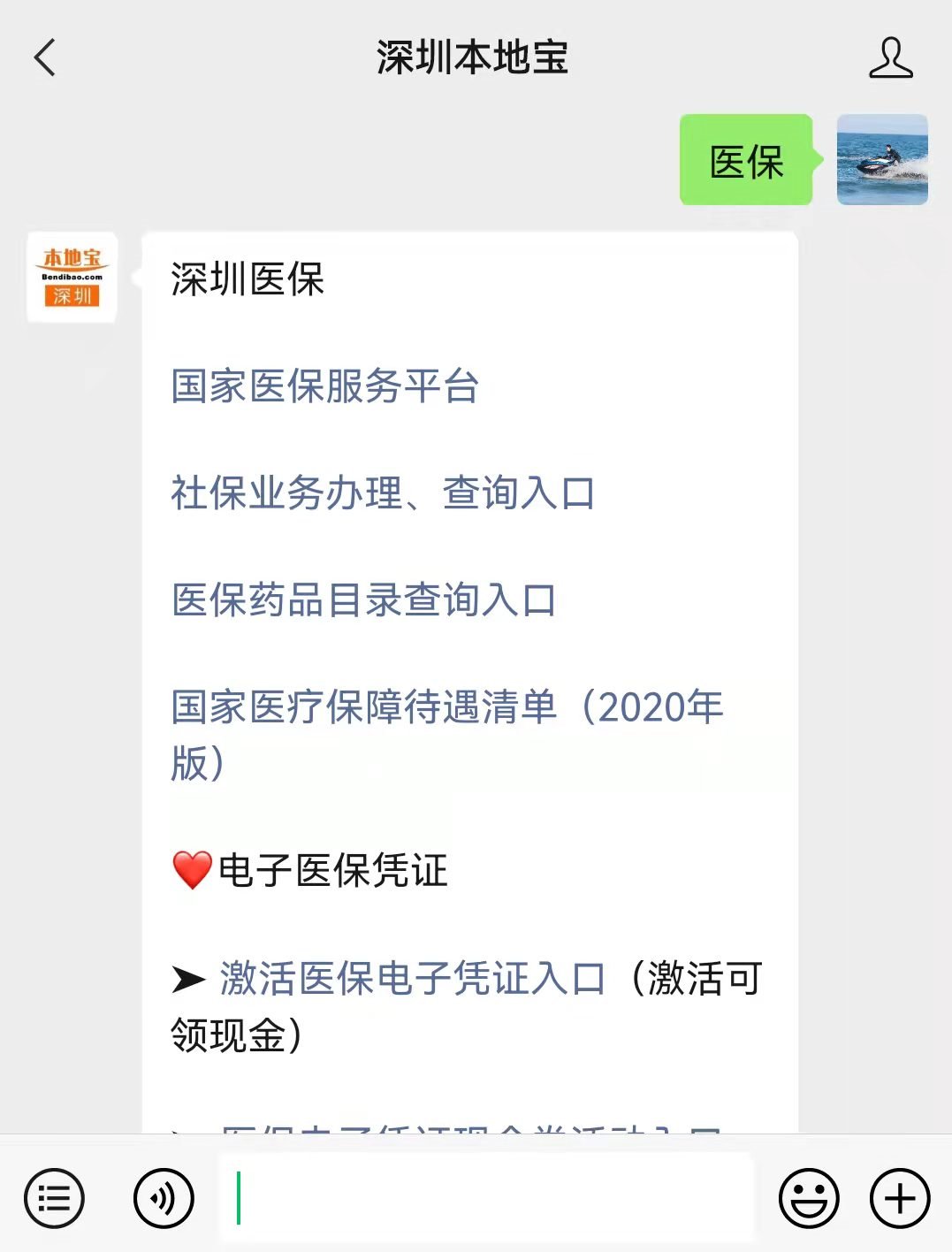Open the emoji picker
952x1252 pixels.
pyautogui.click(x=809, y=1197)
